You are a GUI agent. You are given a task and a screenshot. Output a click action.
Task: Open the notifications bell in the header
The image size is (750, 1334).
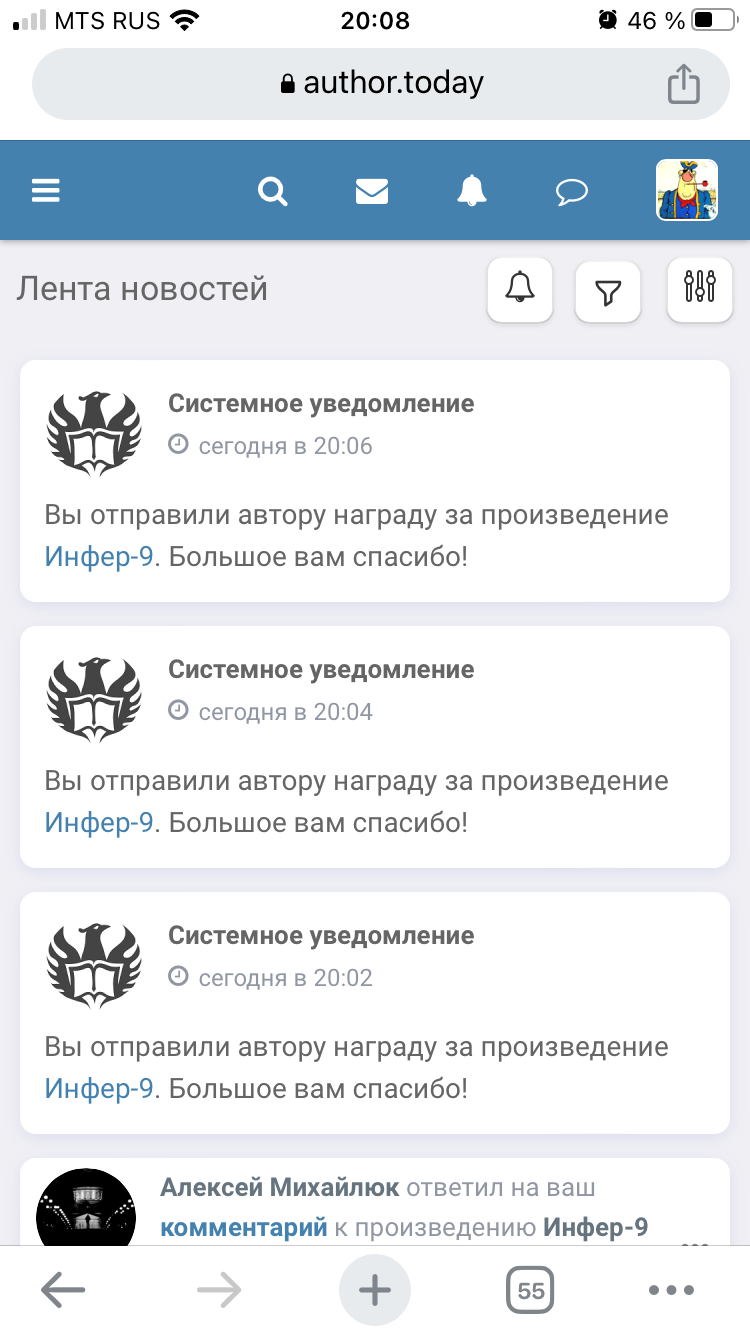(472, 190)
